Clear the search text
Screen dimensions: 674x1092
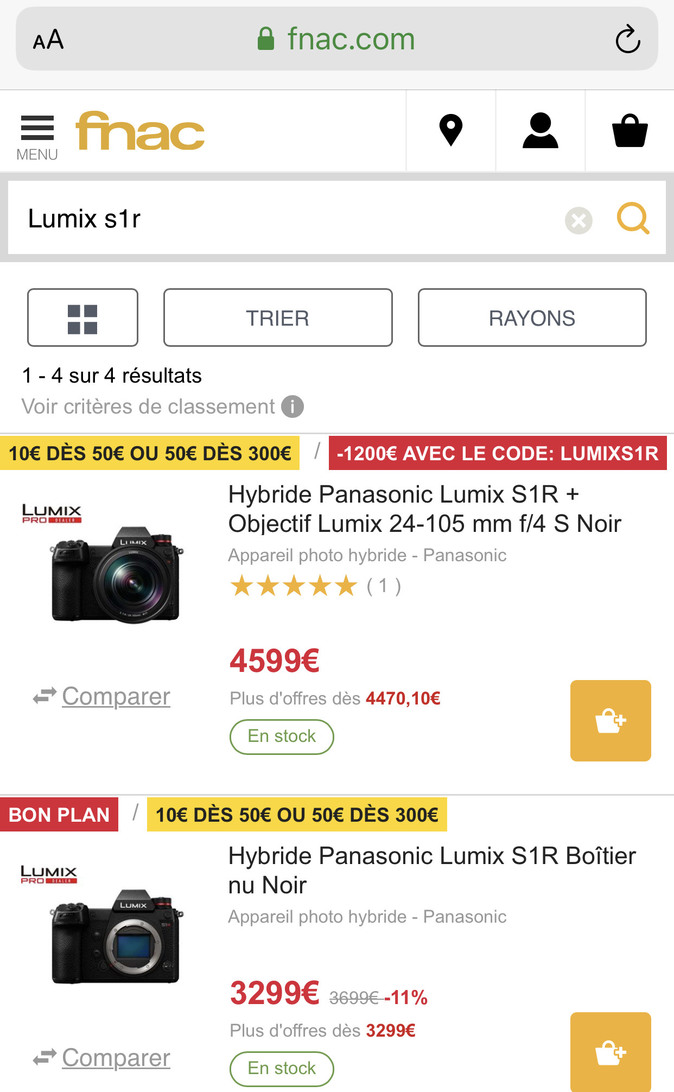[x=579, y=220]
